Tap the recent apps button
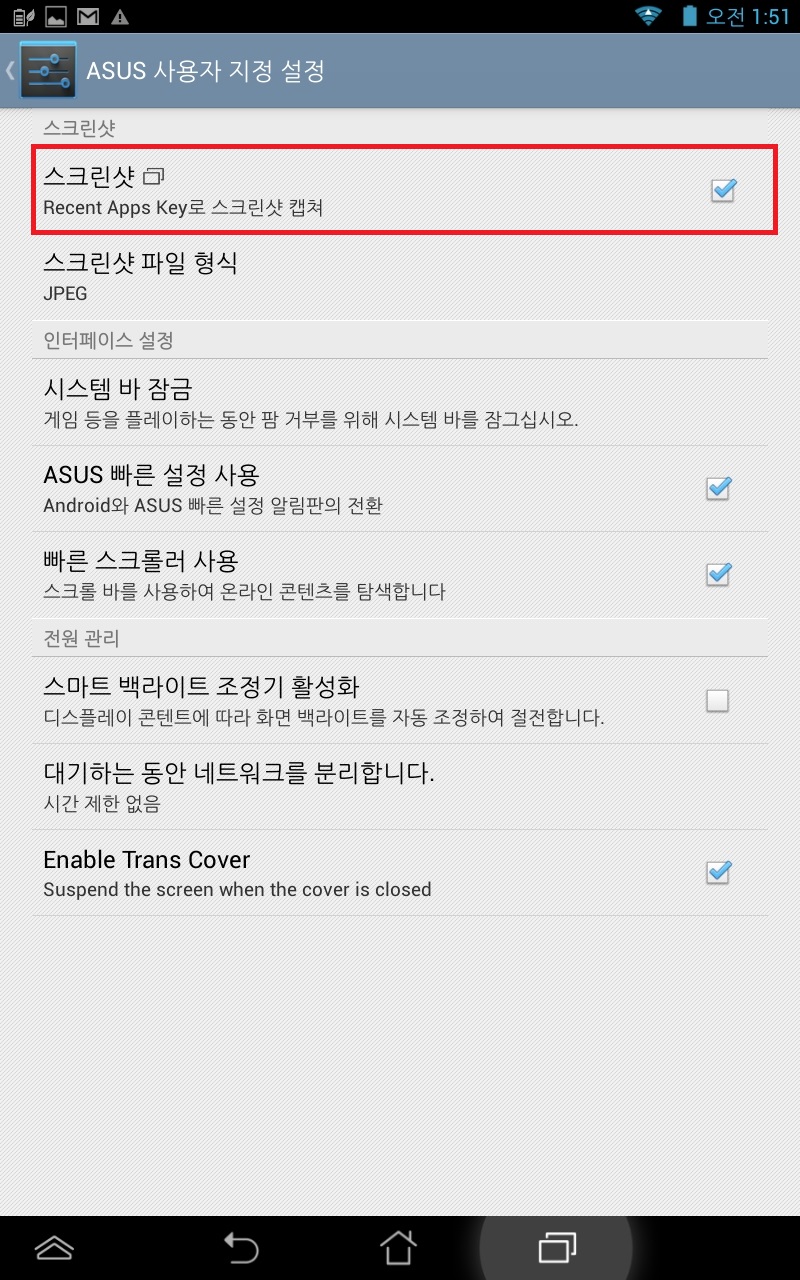Screen dimensions: 800x1280 [x=557, y=1248]
